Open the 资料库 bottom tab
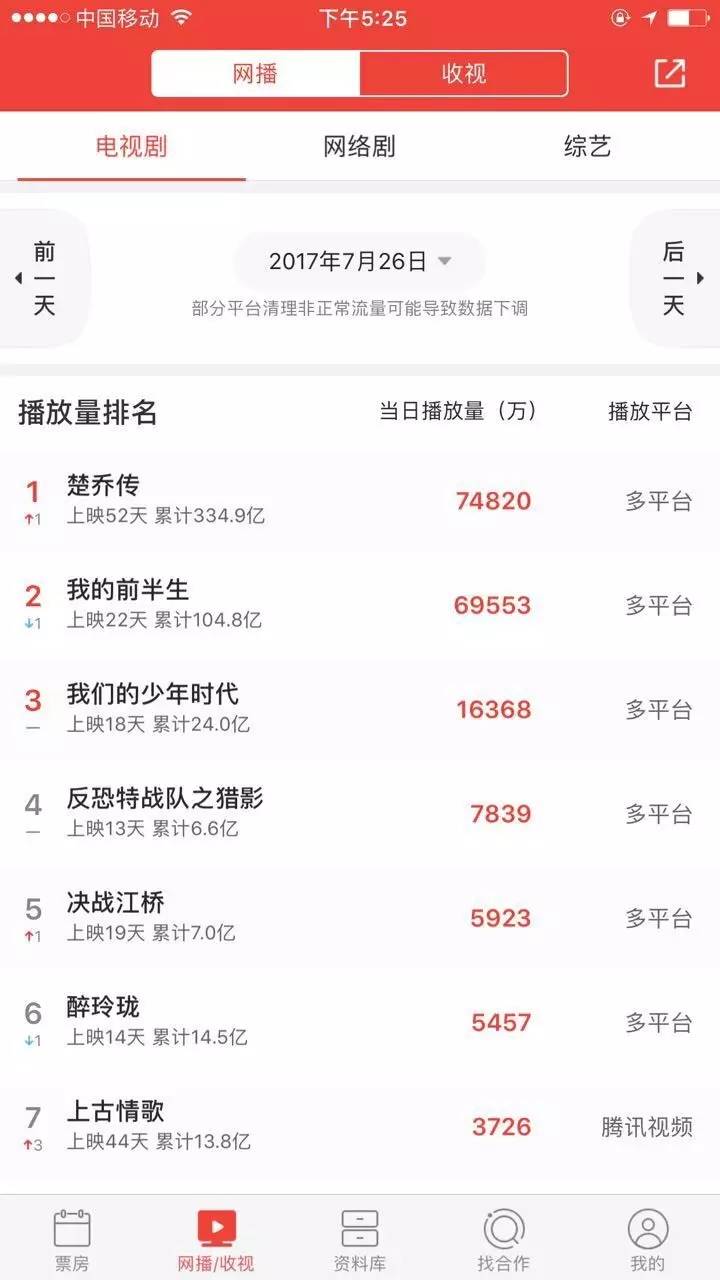The width and height of the screenshot is (720, 1280). click(359, 1238)
